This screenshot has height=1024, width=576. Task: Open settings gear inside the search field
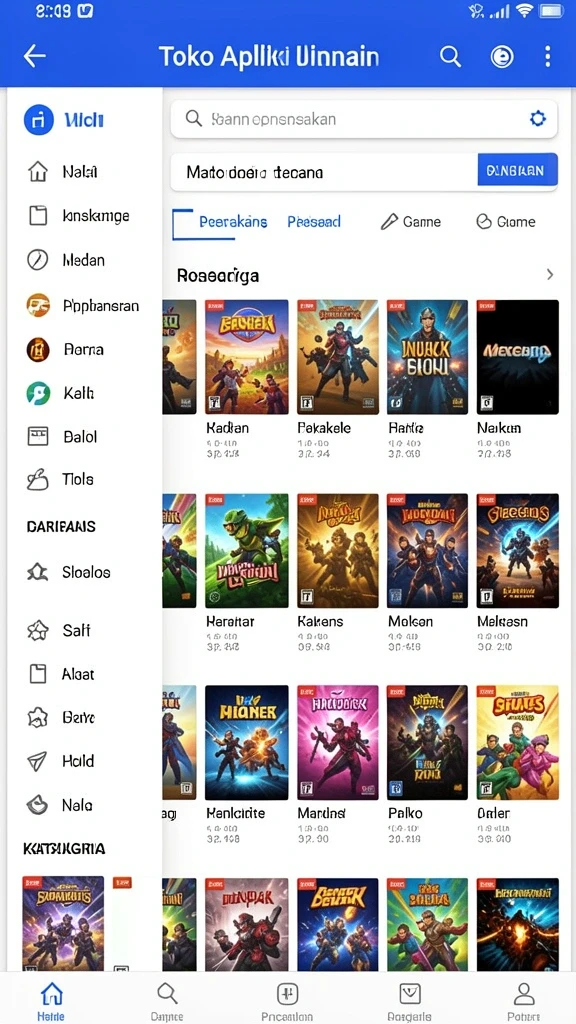[x=537, y=119]
